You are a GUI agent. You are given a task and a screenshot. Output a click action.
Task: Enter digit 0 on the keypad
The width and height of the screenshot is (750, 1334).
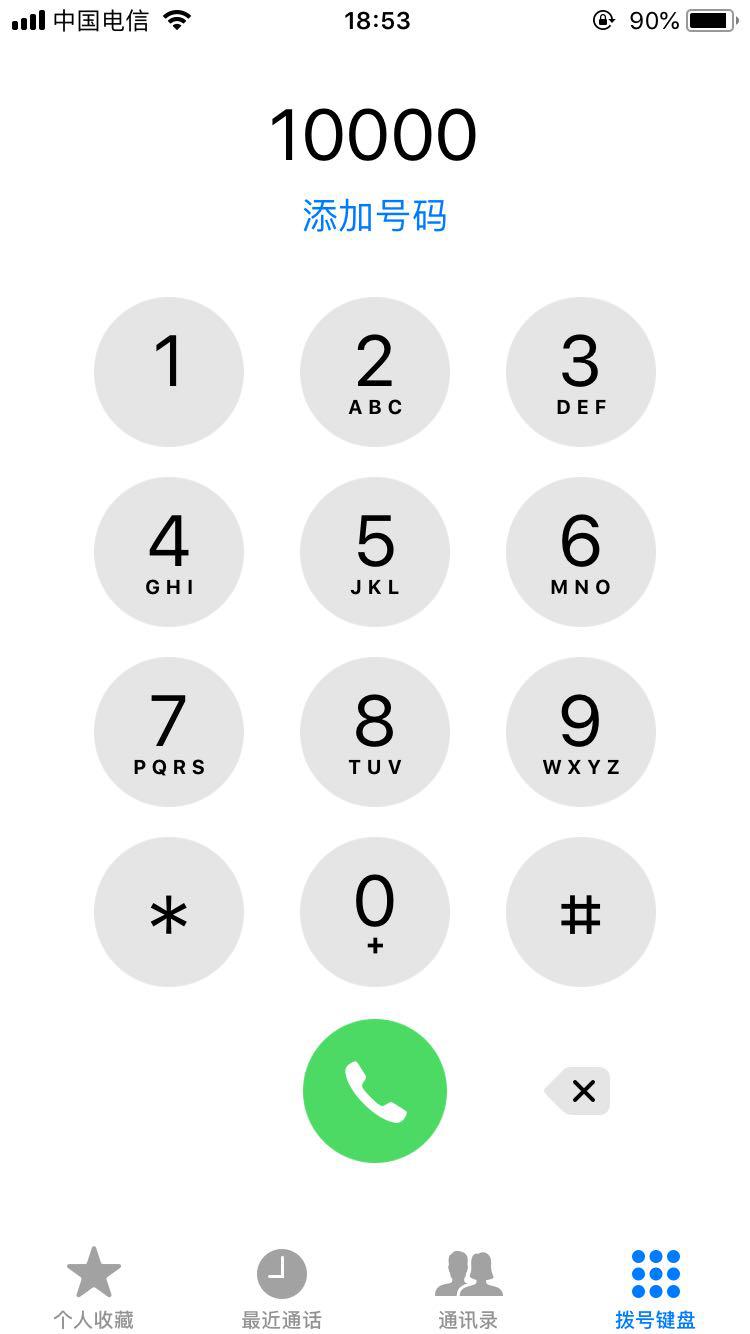pyautogui.click(x=375, y=912)
